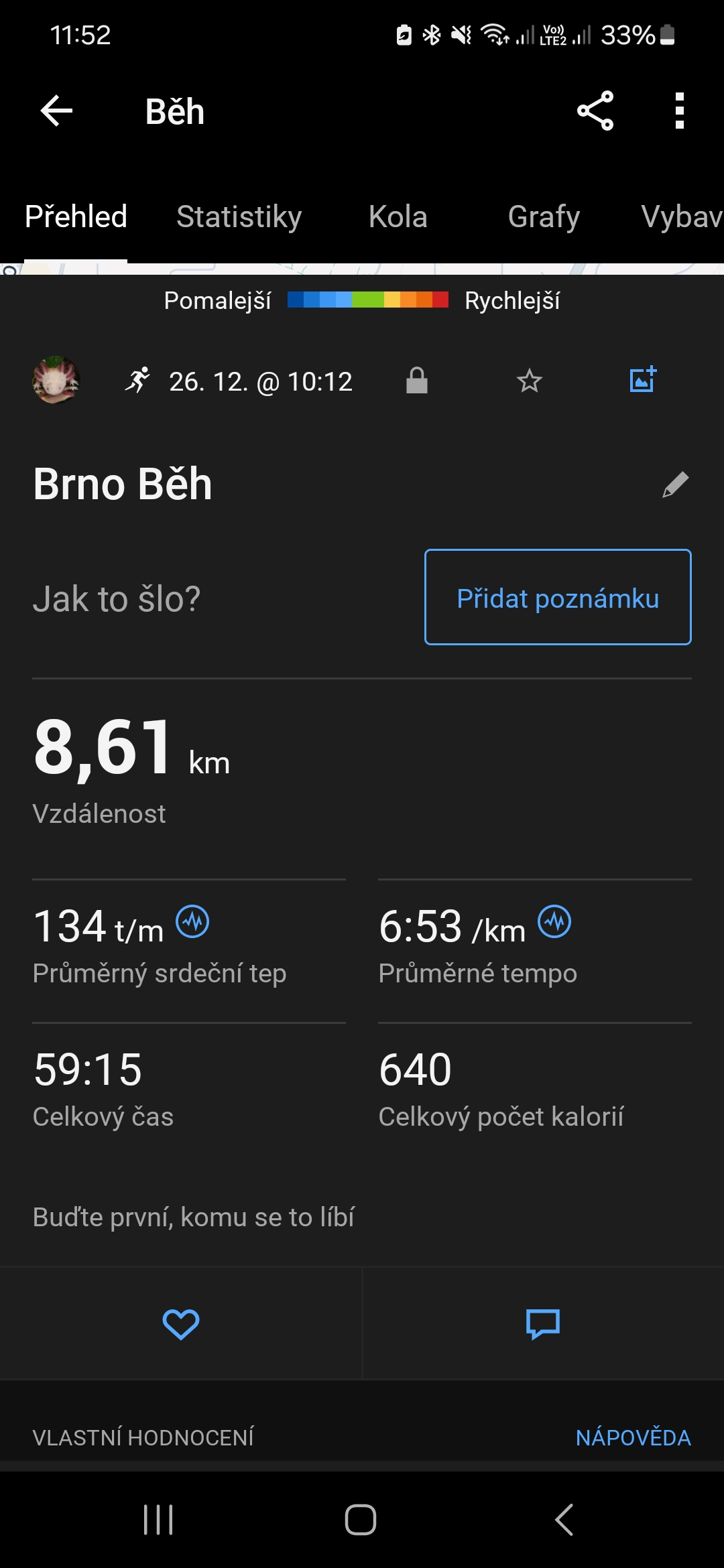Screen dimensions: 724x1568
Task: Edit the Brno Běh activity name
Action: point(675,484)
